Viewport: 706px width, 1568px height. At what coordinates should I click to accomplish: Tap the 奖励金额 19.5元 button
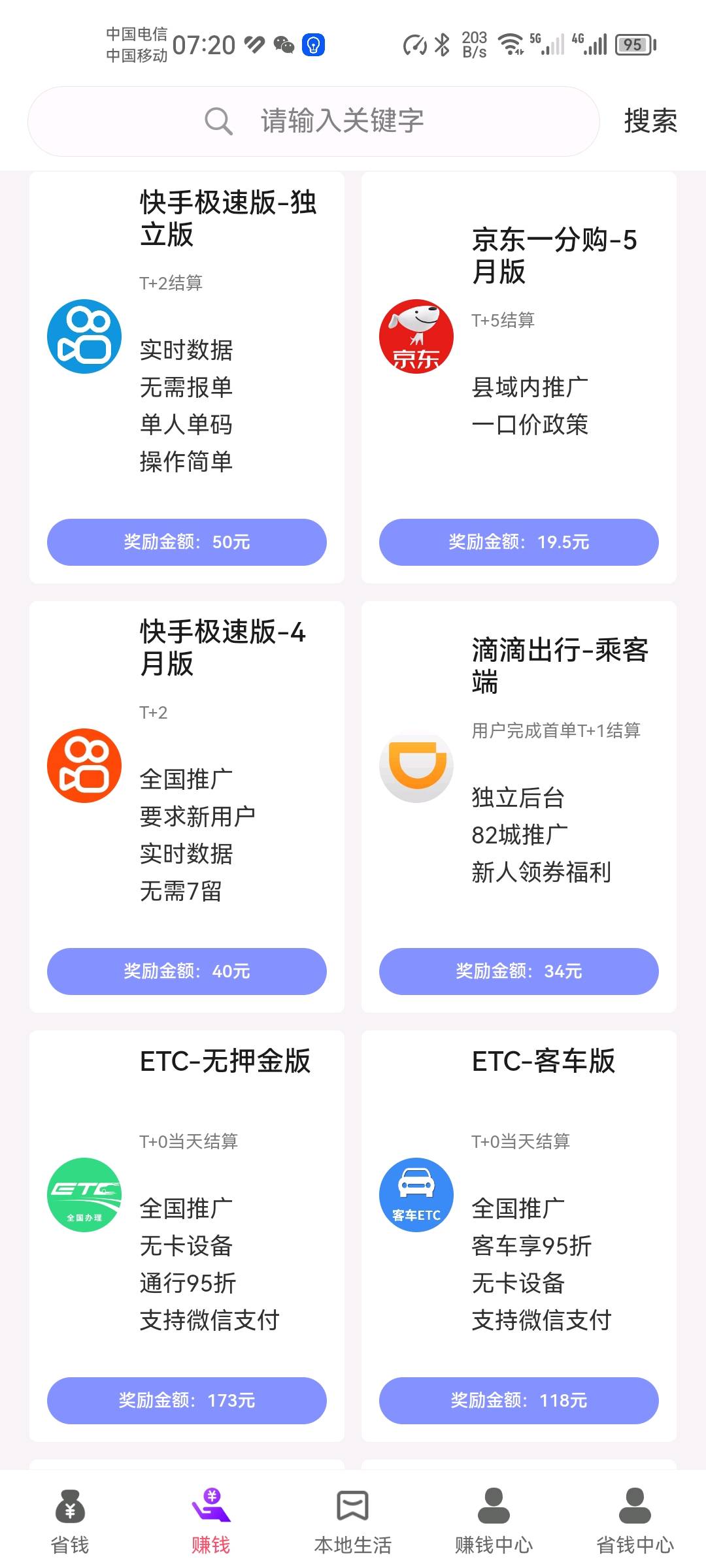click(x=519, y=542)
